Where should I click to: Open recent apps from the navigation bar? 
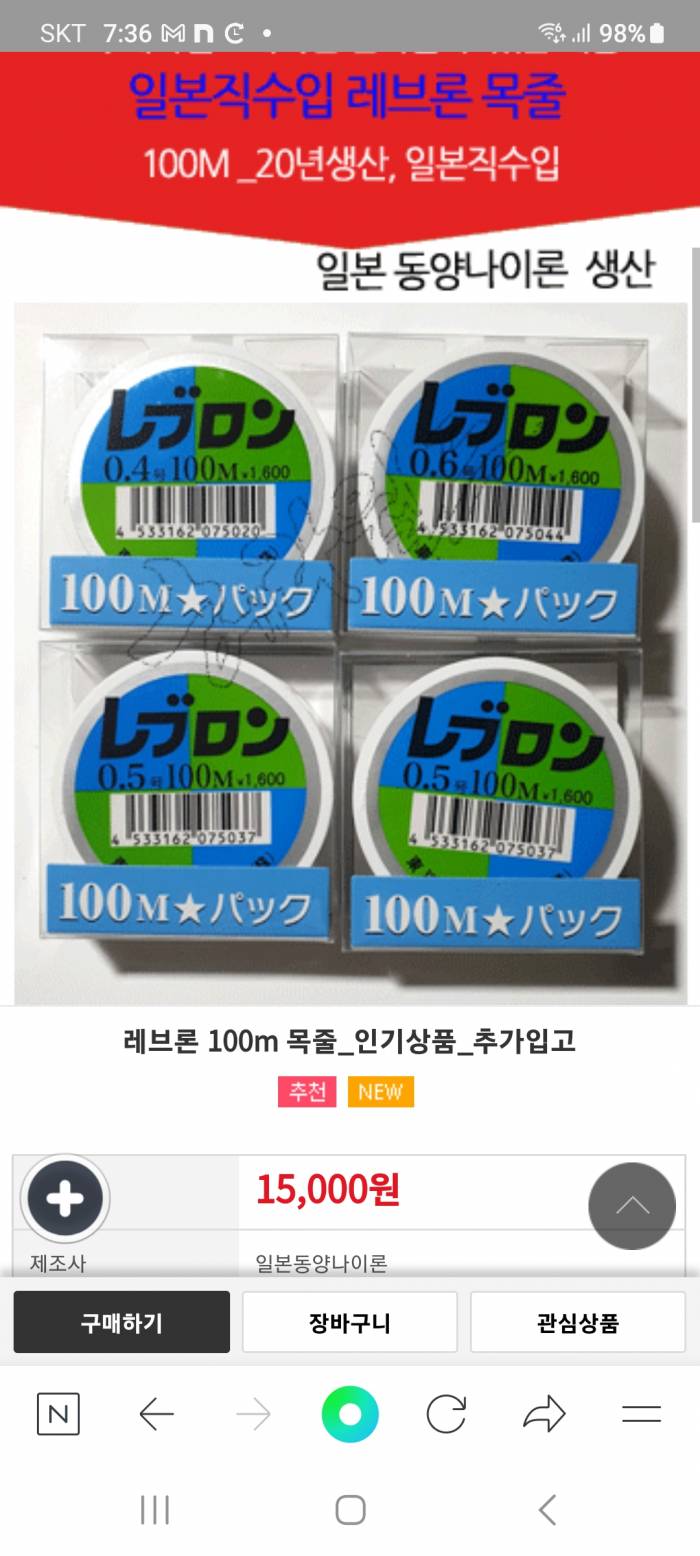pyautogui.click(x=155, y=1510)
